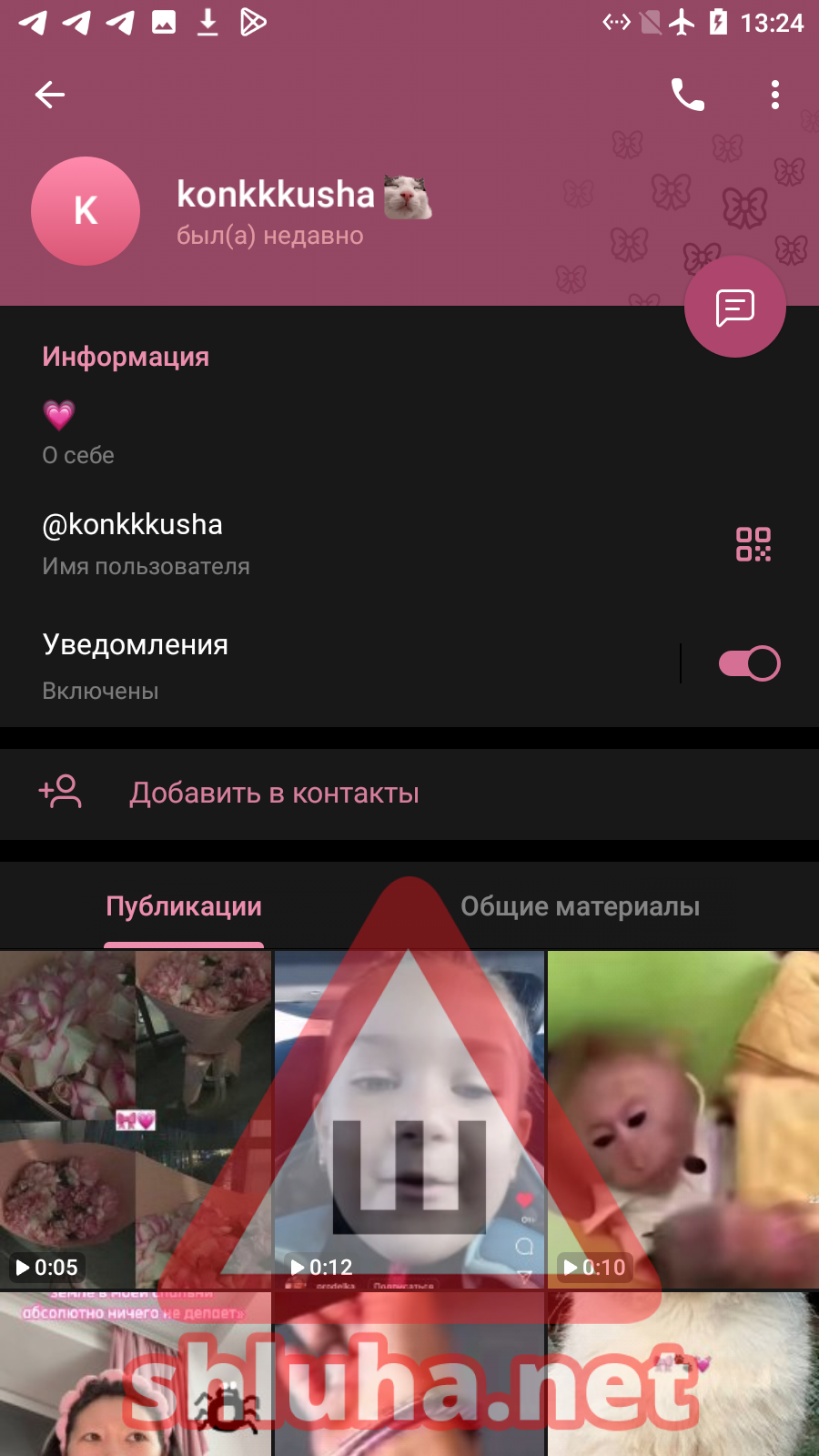Open the three-dot overflow menu
819x1456 pixels.
click(x=775, y=95)
